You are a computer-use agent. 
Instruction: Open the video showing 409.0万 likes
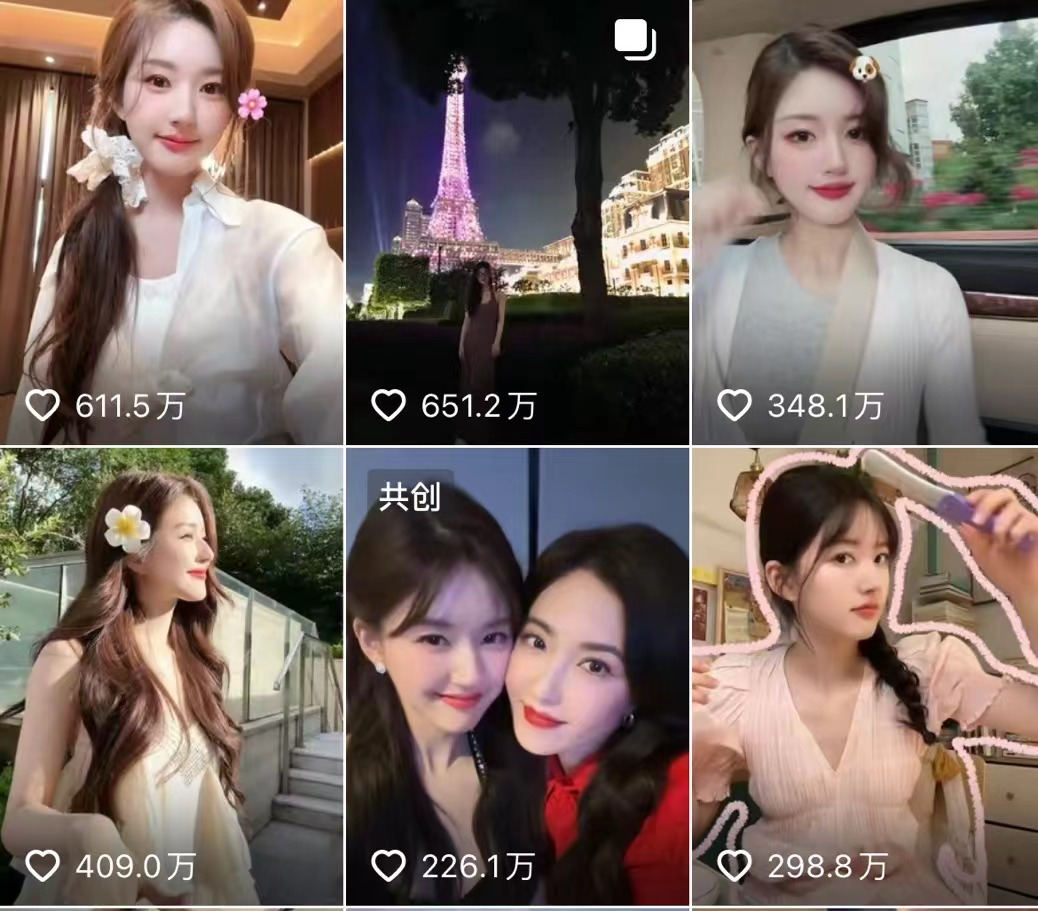coord(171,677)
